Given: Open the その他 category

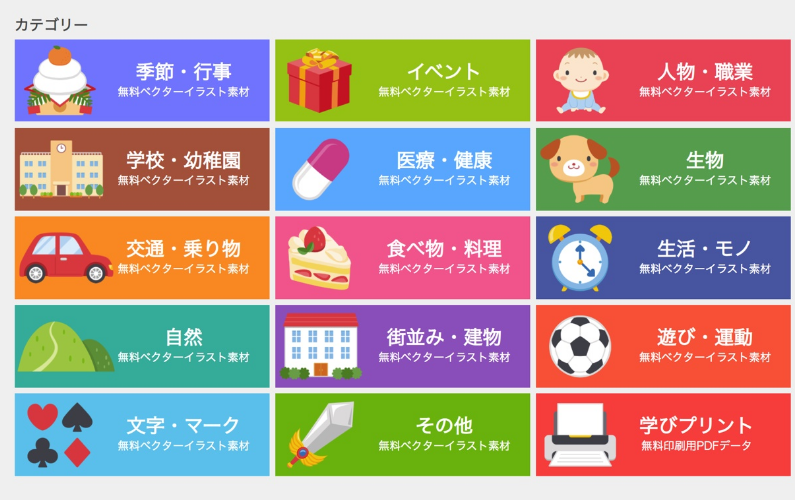Looking at the screenshot, I should point(402,434).
